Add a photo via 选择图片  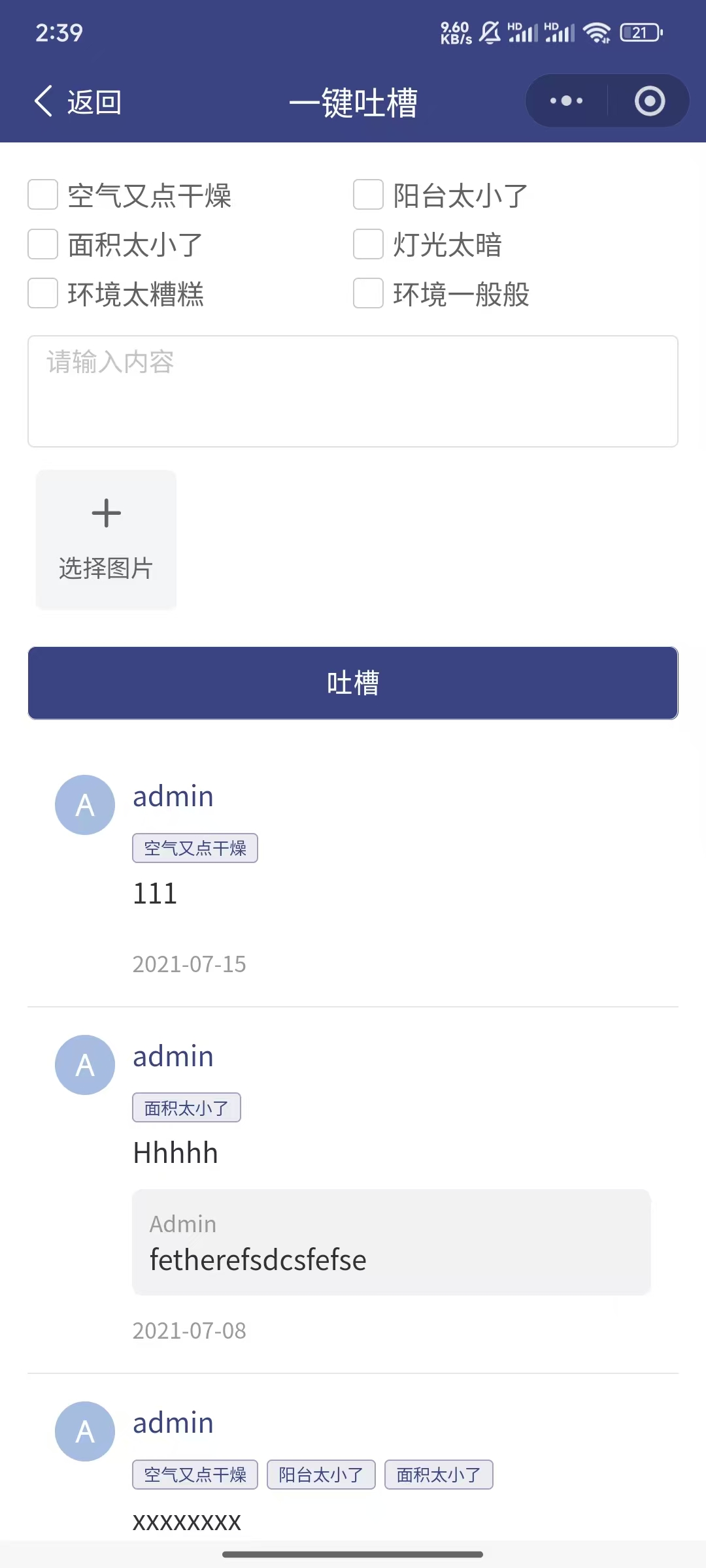[106, 540]
